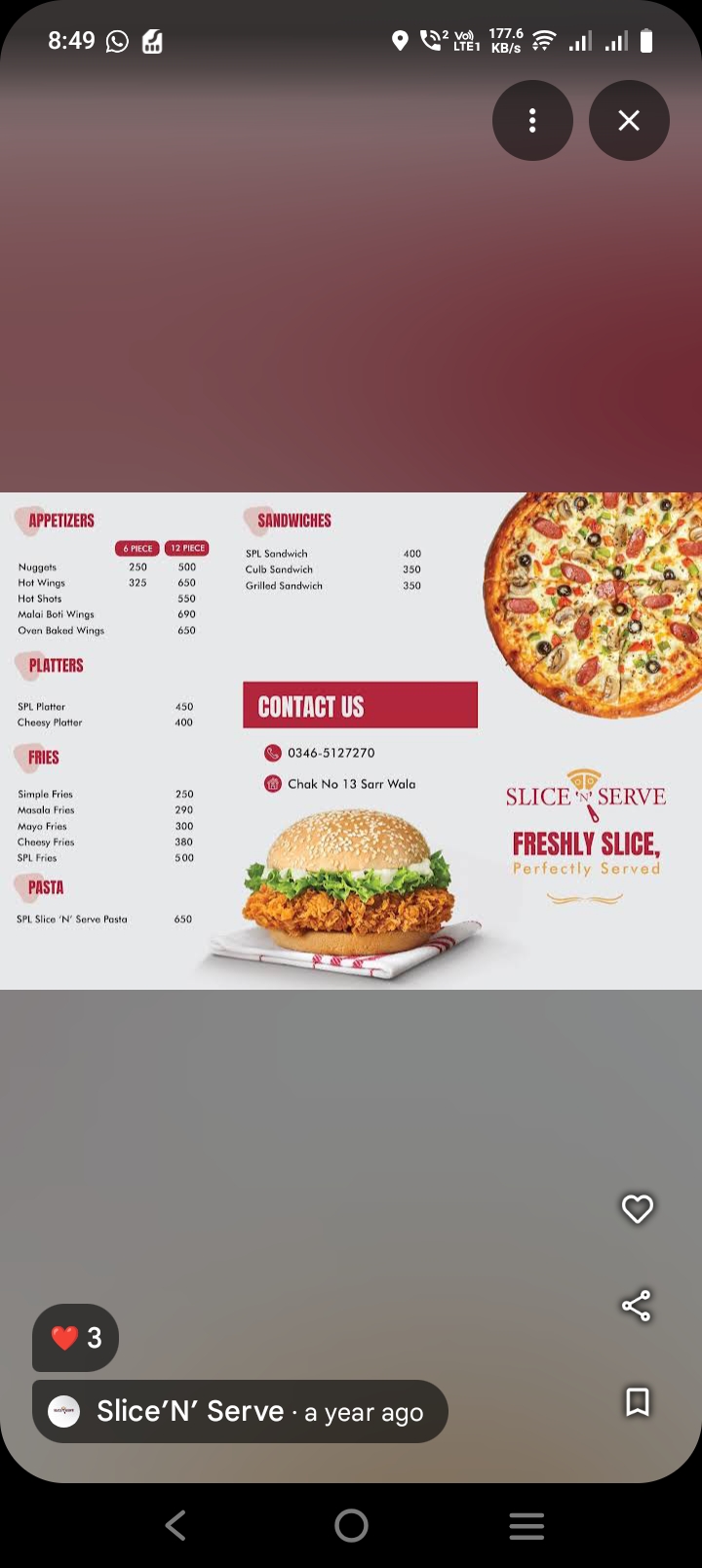Share this photo

[637, 1306]
